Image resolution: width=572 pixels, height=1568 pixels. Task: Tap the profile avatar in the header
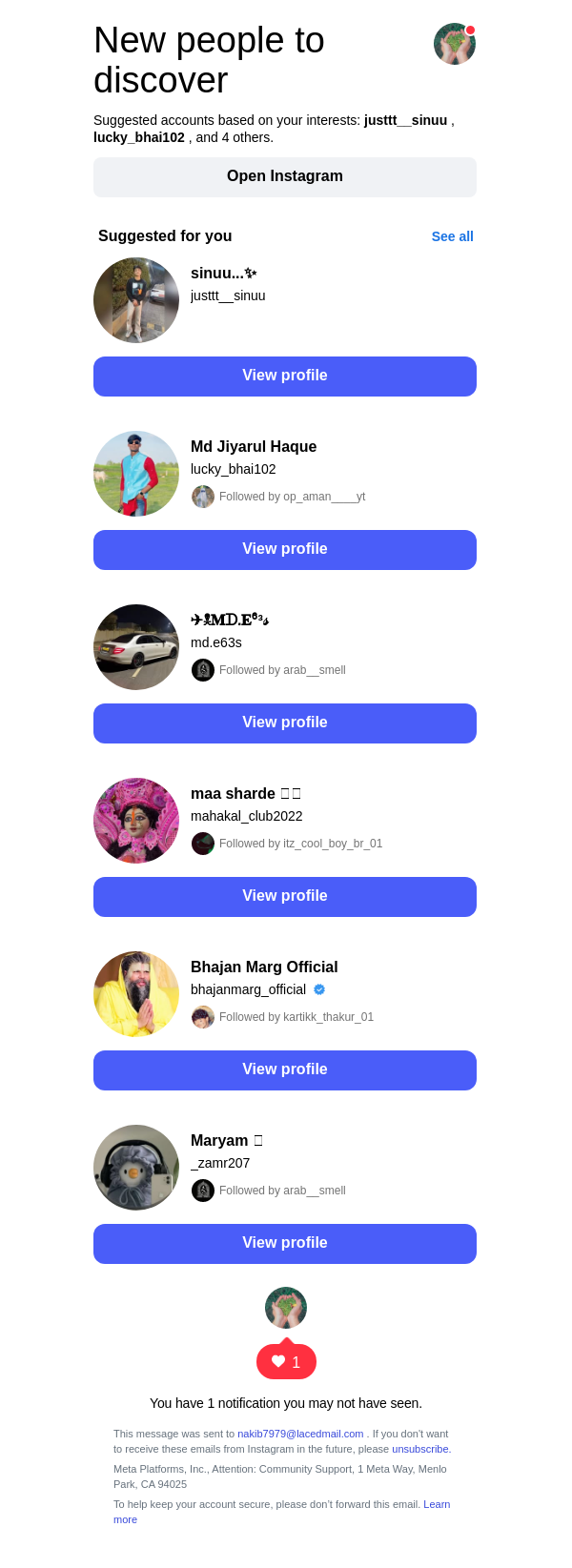click(x=455, y=44)
